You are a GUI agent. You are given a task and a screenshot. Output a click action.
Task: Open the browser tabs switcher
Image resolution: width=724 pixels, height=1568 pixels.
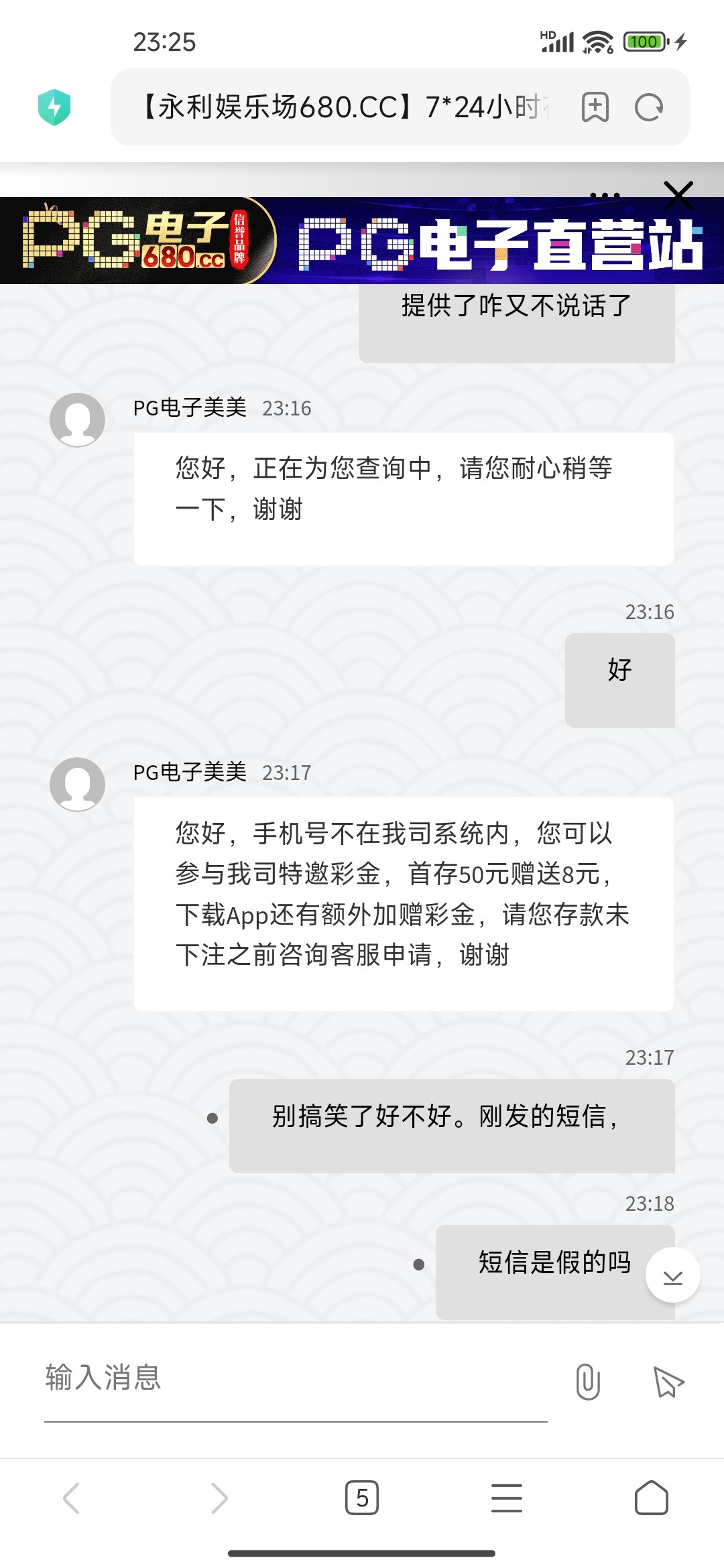[362, 1498]
